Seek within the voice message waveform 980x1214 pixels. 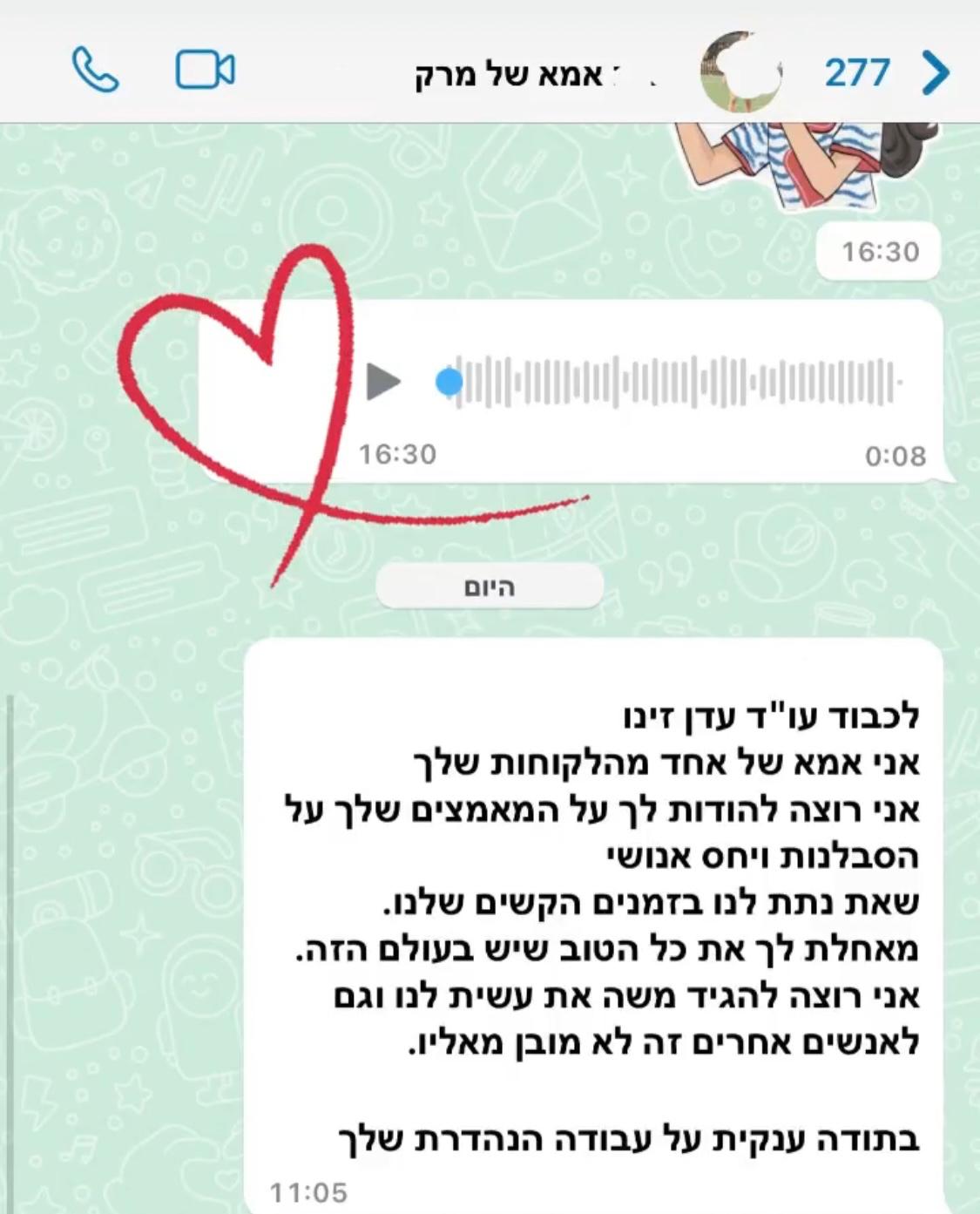click(675, 382)
